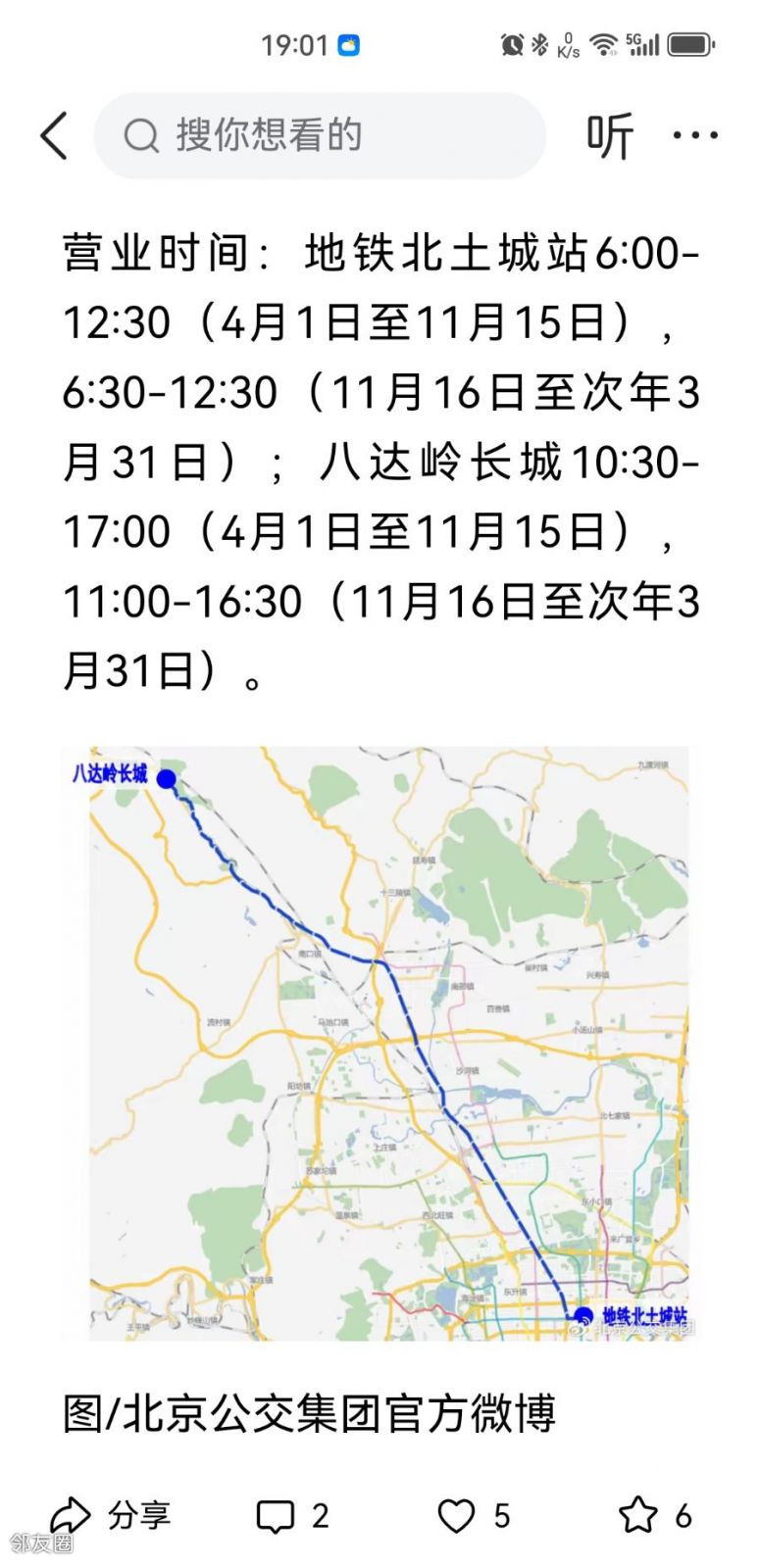This screenshot has height=1568, width=760.
Task: Go back using the top-left arrow
Action: click(x=54, y=135)
